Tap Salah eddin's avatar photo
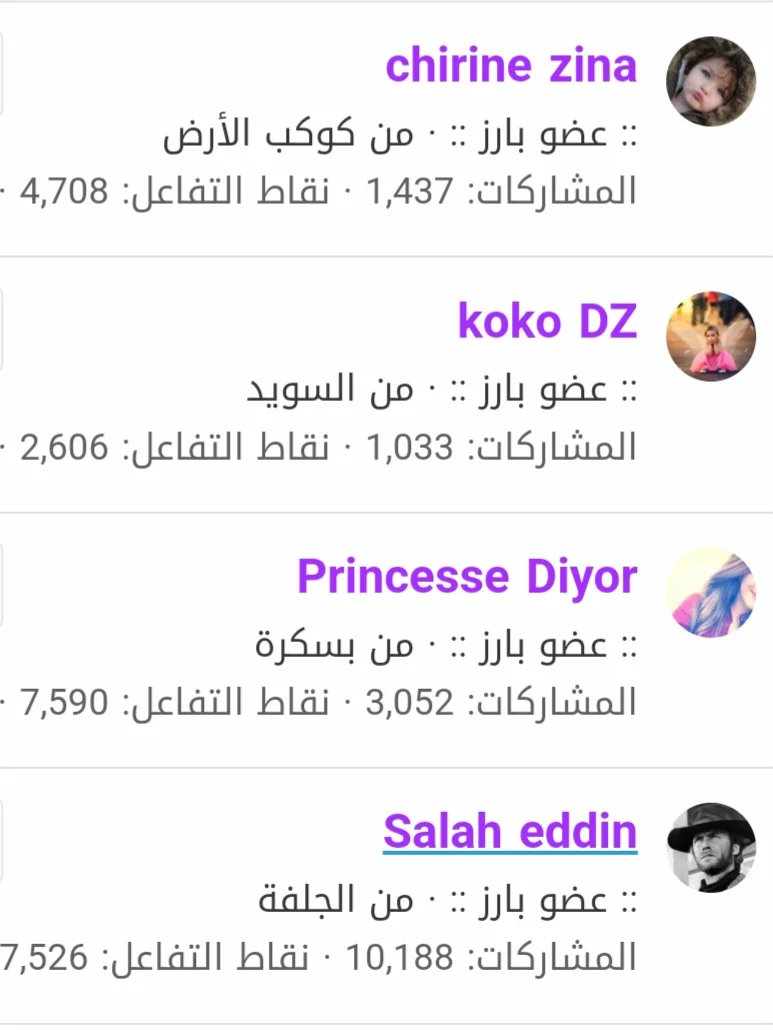The width and height of the screenshot is (773, 1030). [x=711, y=847]
